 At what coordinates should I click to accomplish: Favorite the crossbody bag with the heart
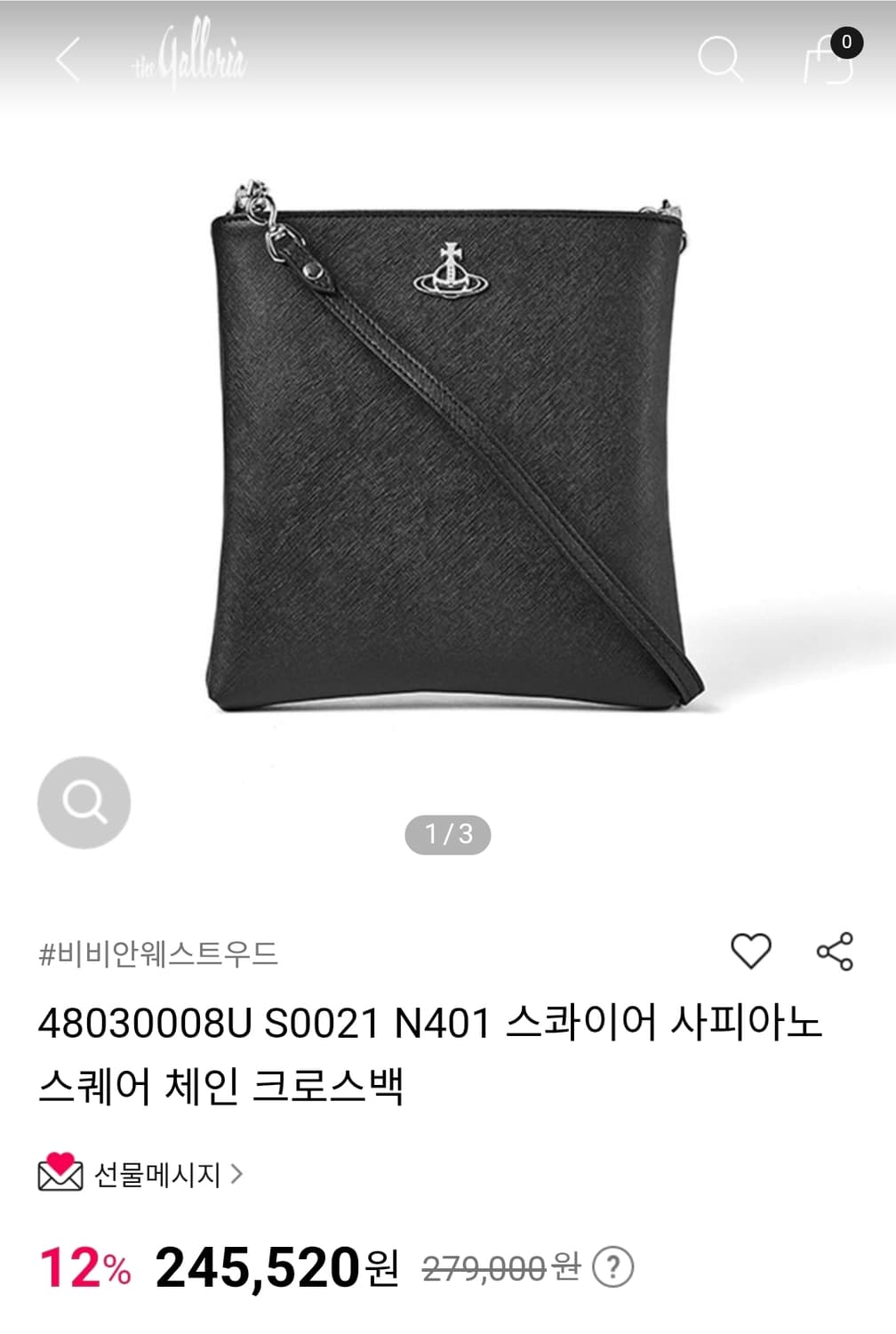click(753, 950)
